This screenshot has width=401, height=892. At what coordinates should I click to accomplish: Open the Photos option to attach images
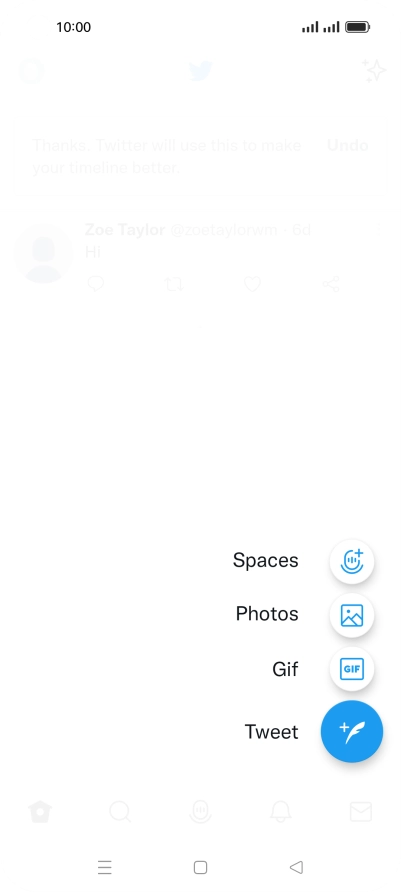pos(352,615)
